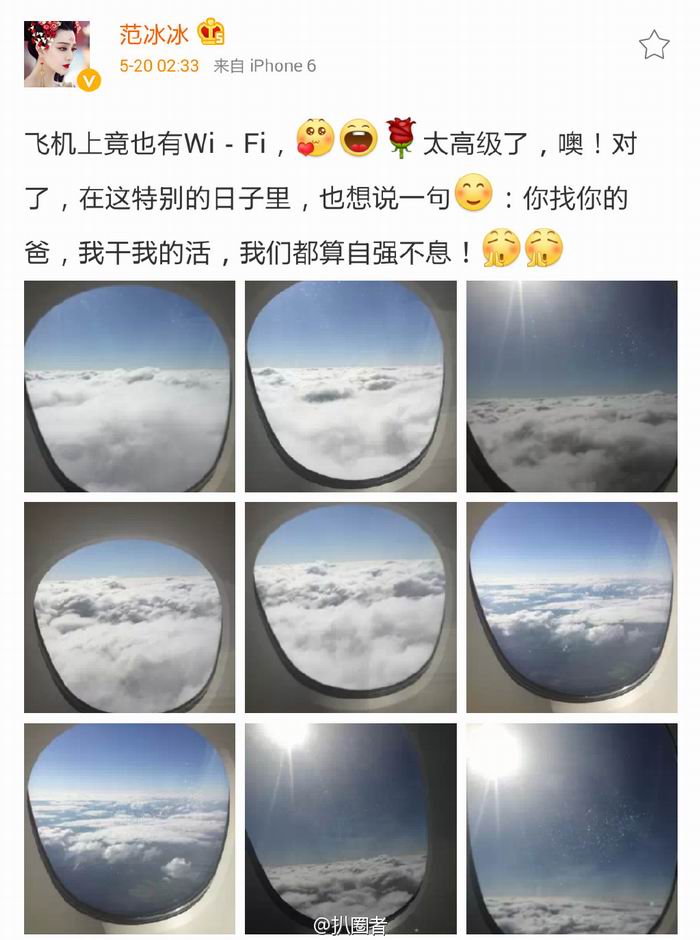Favorite this post with the star icon
The width and height of the screenshot is (700, 940).
(653, 45)
